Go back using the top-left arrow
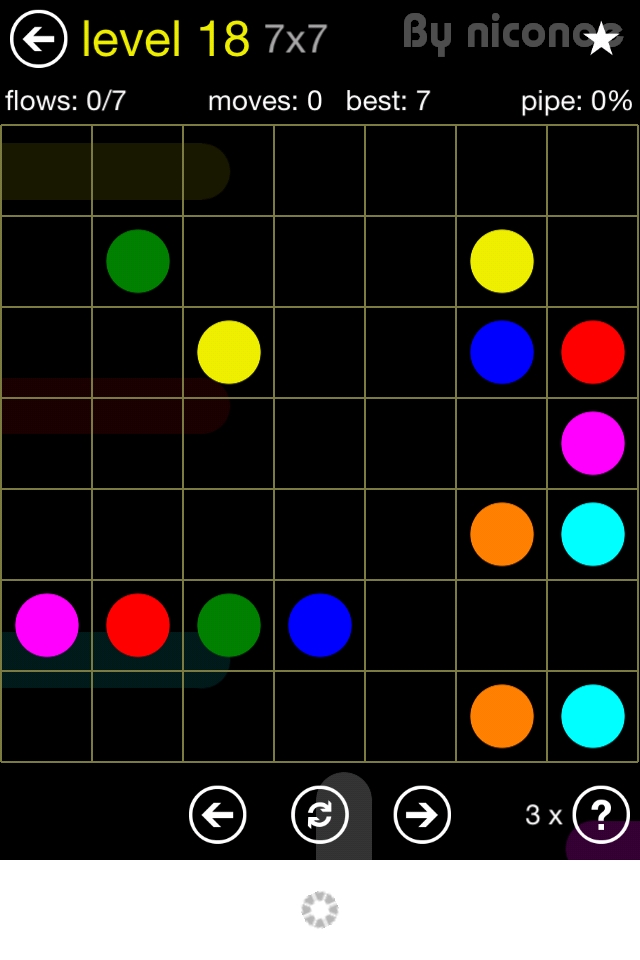Screen dimensions: 640x960 click(x=38, y=39)
